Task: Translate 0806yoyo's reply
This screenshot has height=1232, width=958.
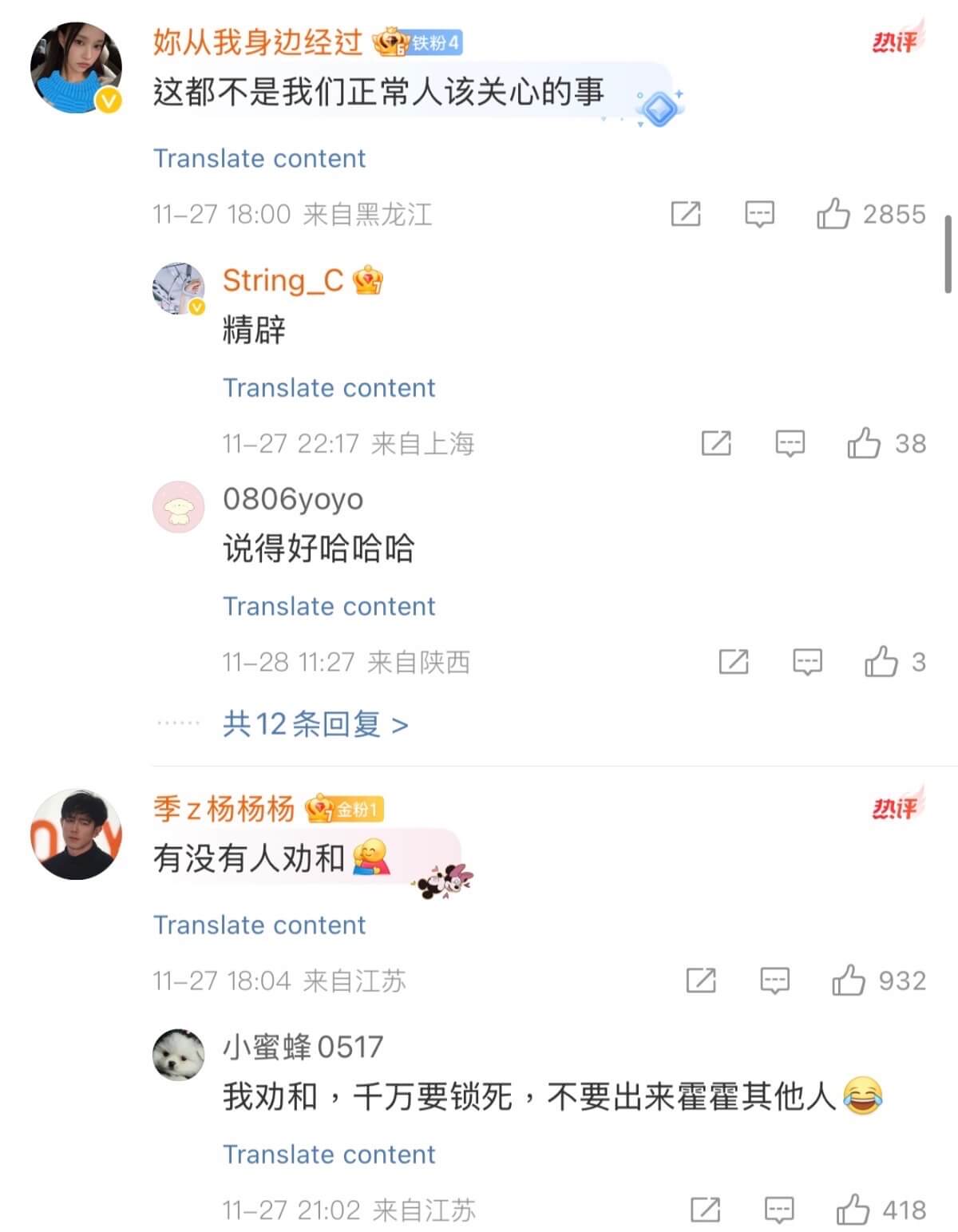Action: click(329, 606)
